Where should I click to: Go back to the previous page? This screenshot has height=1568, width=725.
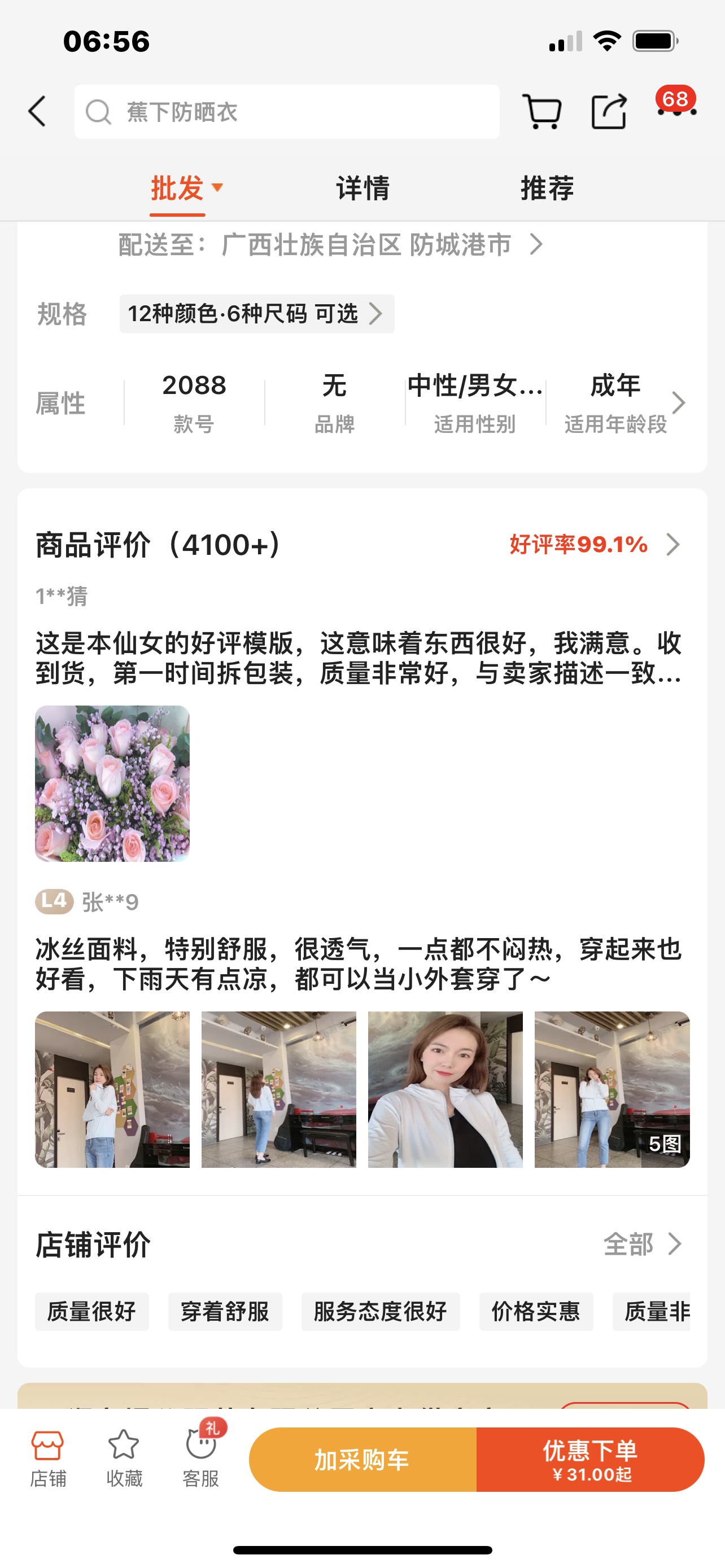click(x=37, y=112)
